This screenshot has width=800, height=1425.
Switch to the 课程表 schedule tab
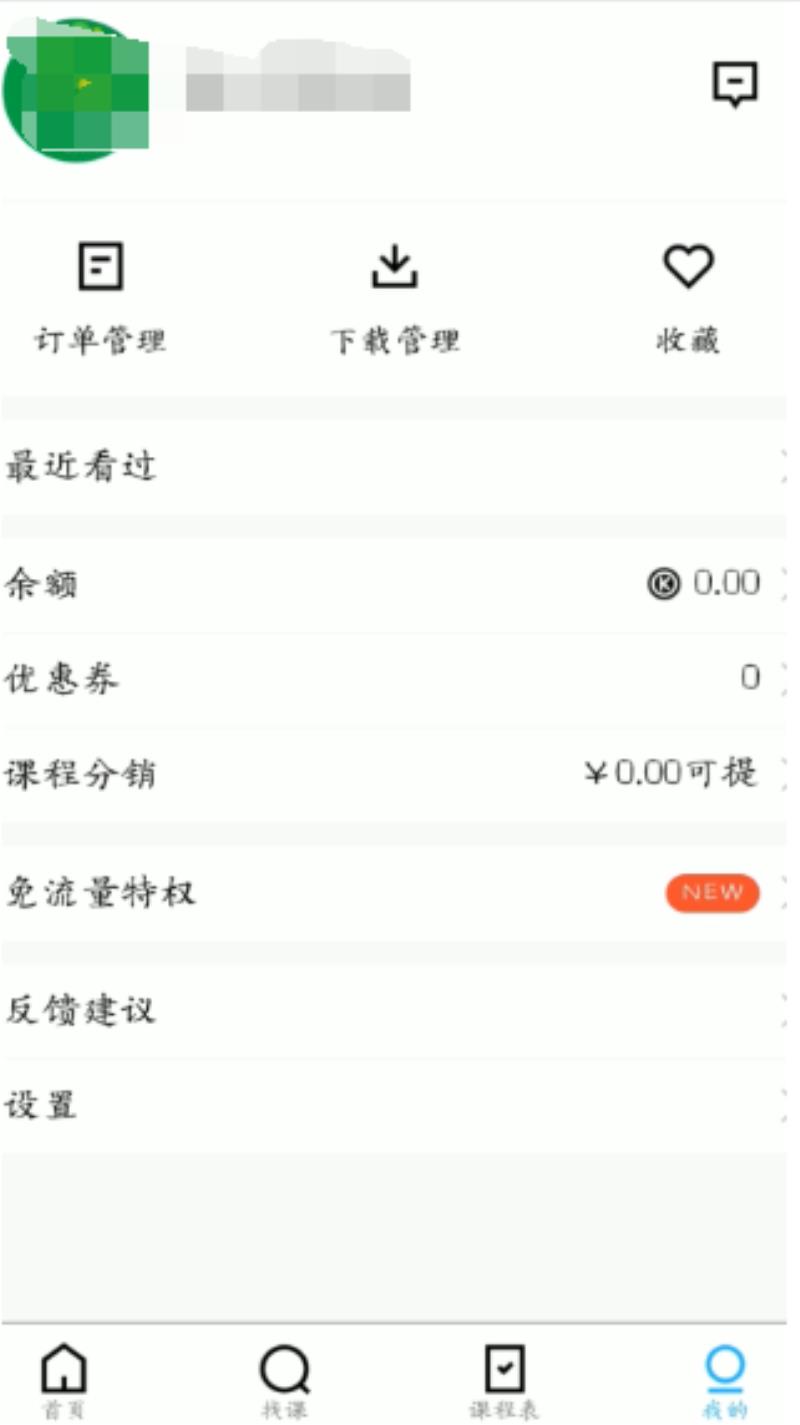pyautogui.click(x=504, y=1381)
